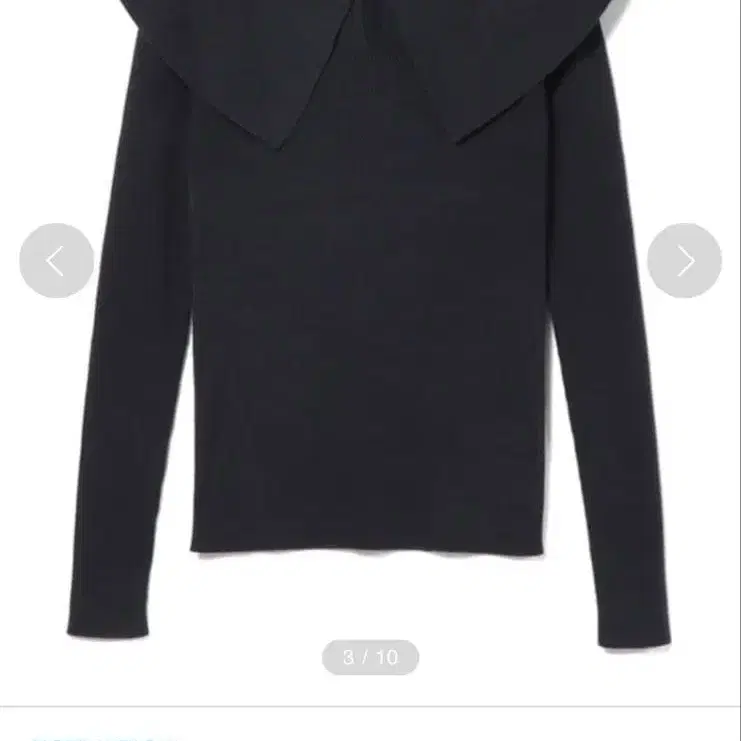Go to the next product image
741x741 pixels.
tap(684, 261)
